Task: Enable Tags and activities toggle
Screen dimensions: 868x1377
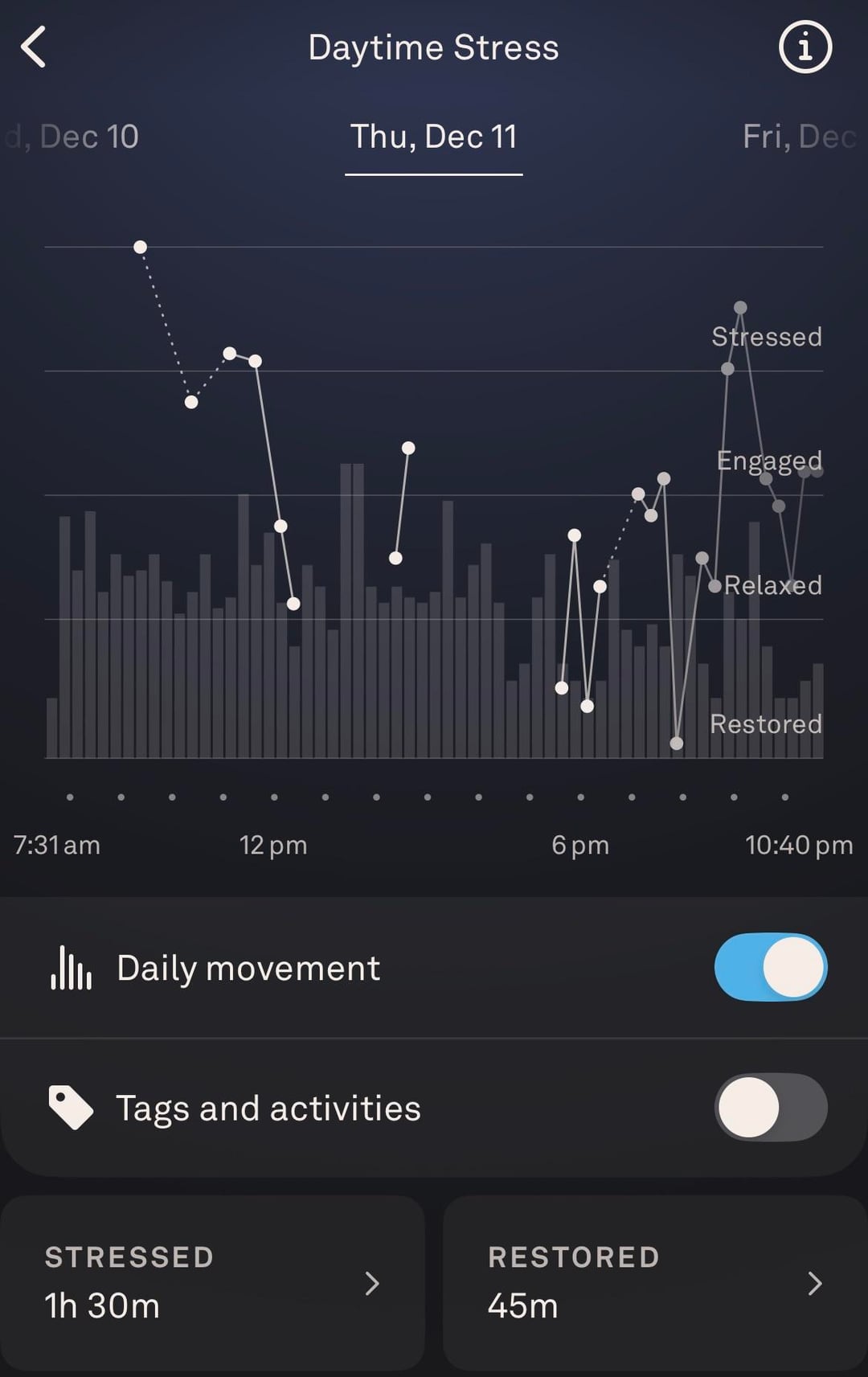Action: [x=770, y=1107]
